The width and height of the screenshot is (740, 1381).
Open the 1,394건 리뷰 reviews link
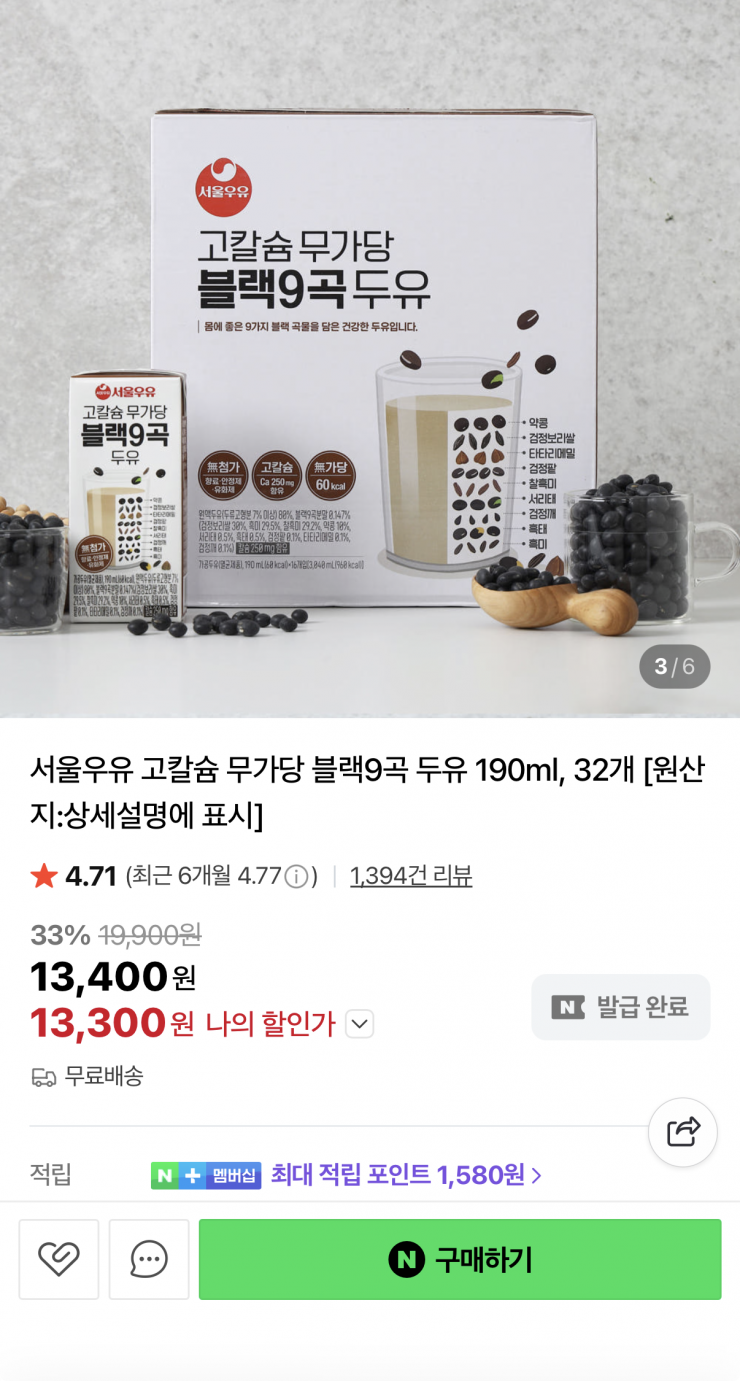[411, 876]
